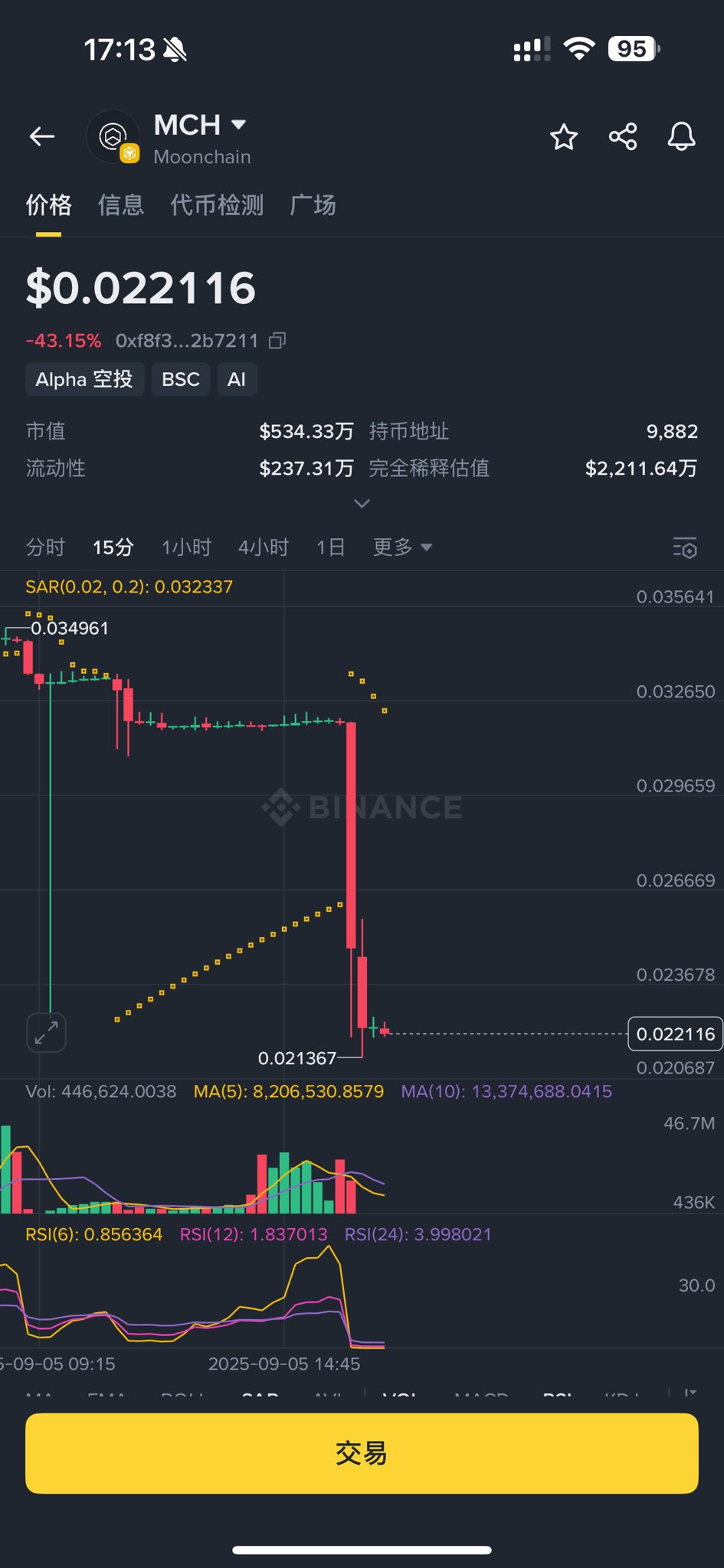Image resolution: width=724 pixels, height=1568 pixels.
Task: Copy the contract address
Action: click(x=277, y=341)
